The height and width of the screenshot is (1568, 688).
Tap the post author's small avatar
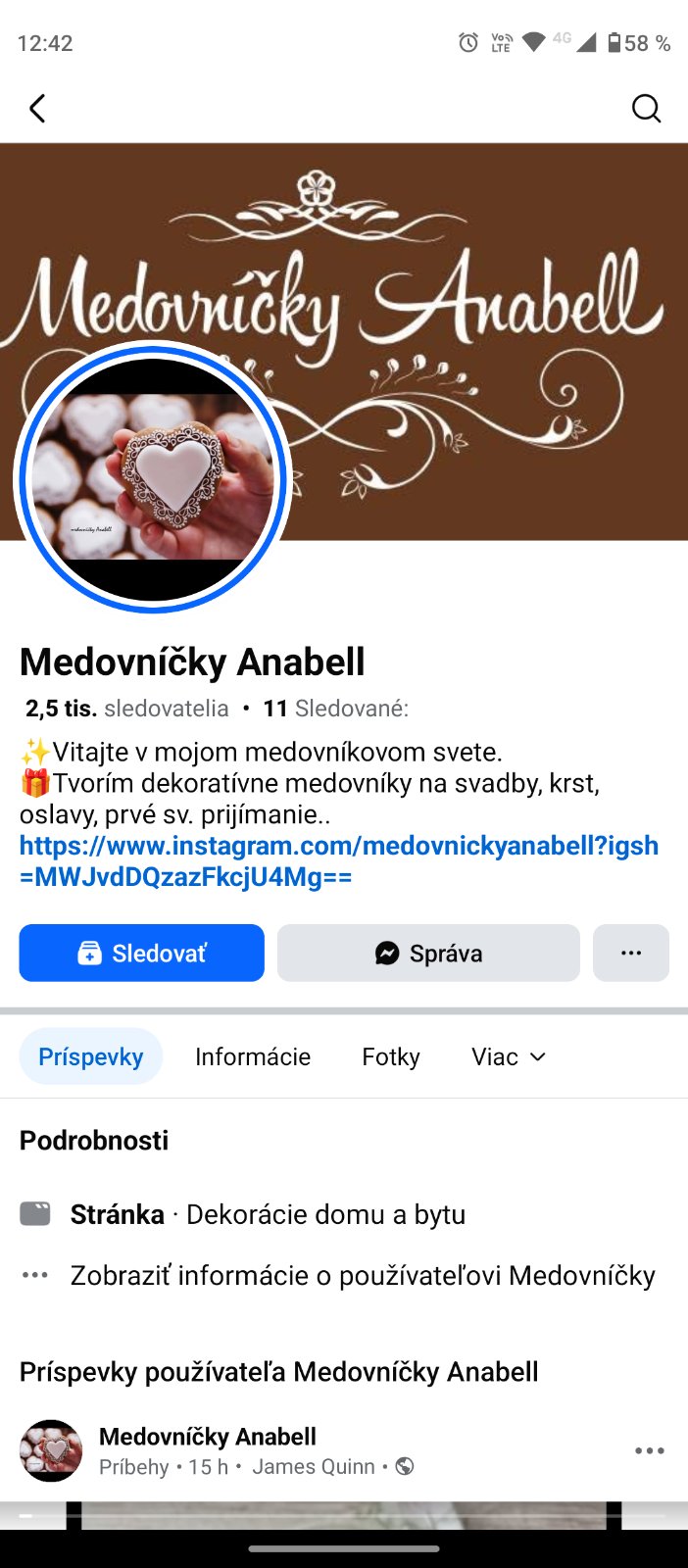(51, 1450)
